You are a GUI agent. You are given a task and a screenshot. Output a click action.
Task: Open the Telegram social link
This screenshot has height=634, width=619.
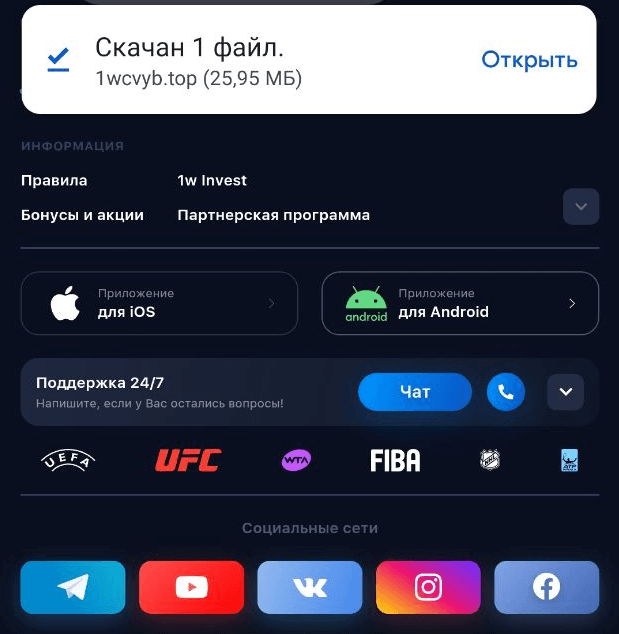pos(73,587)
